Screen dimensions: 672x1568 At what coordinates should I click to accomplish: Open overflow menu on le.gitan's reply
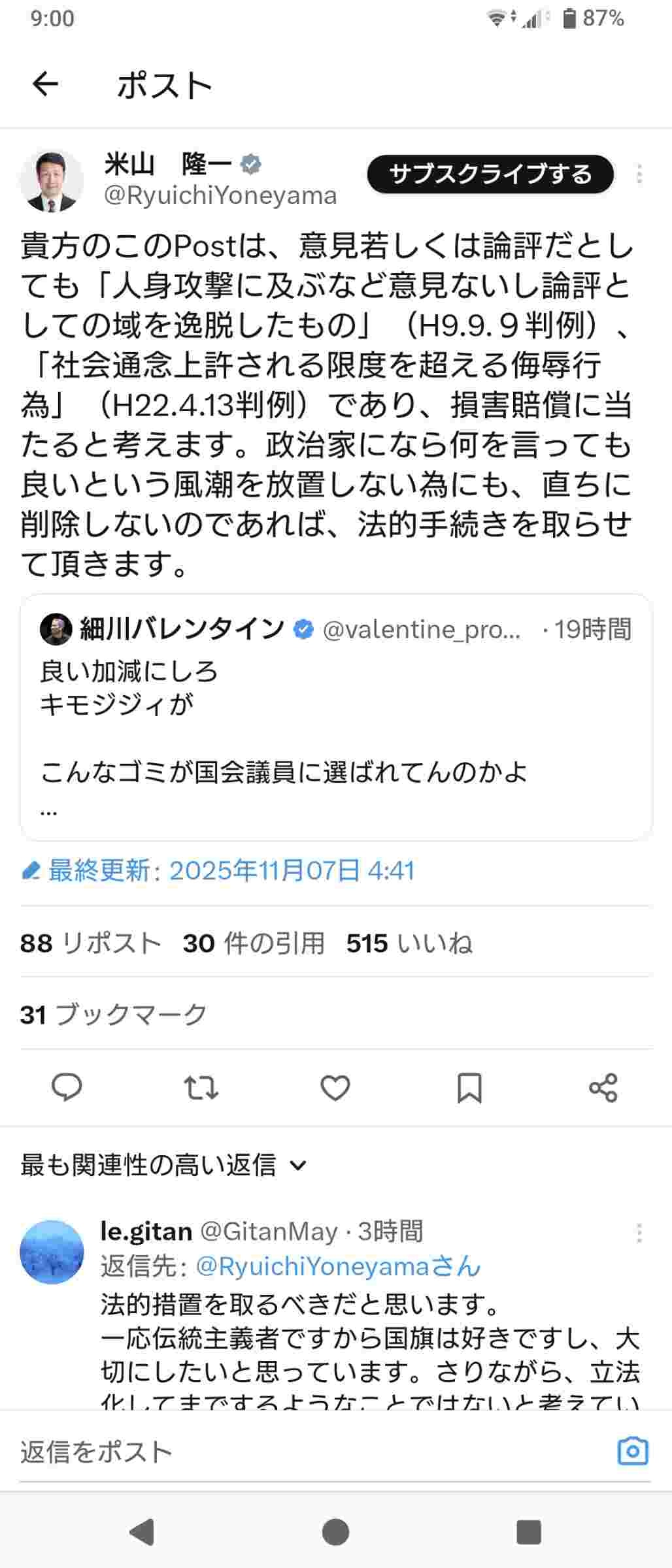[x=639, y=1233]
